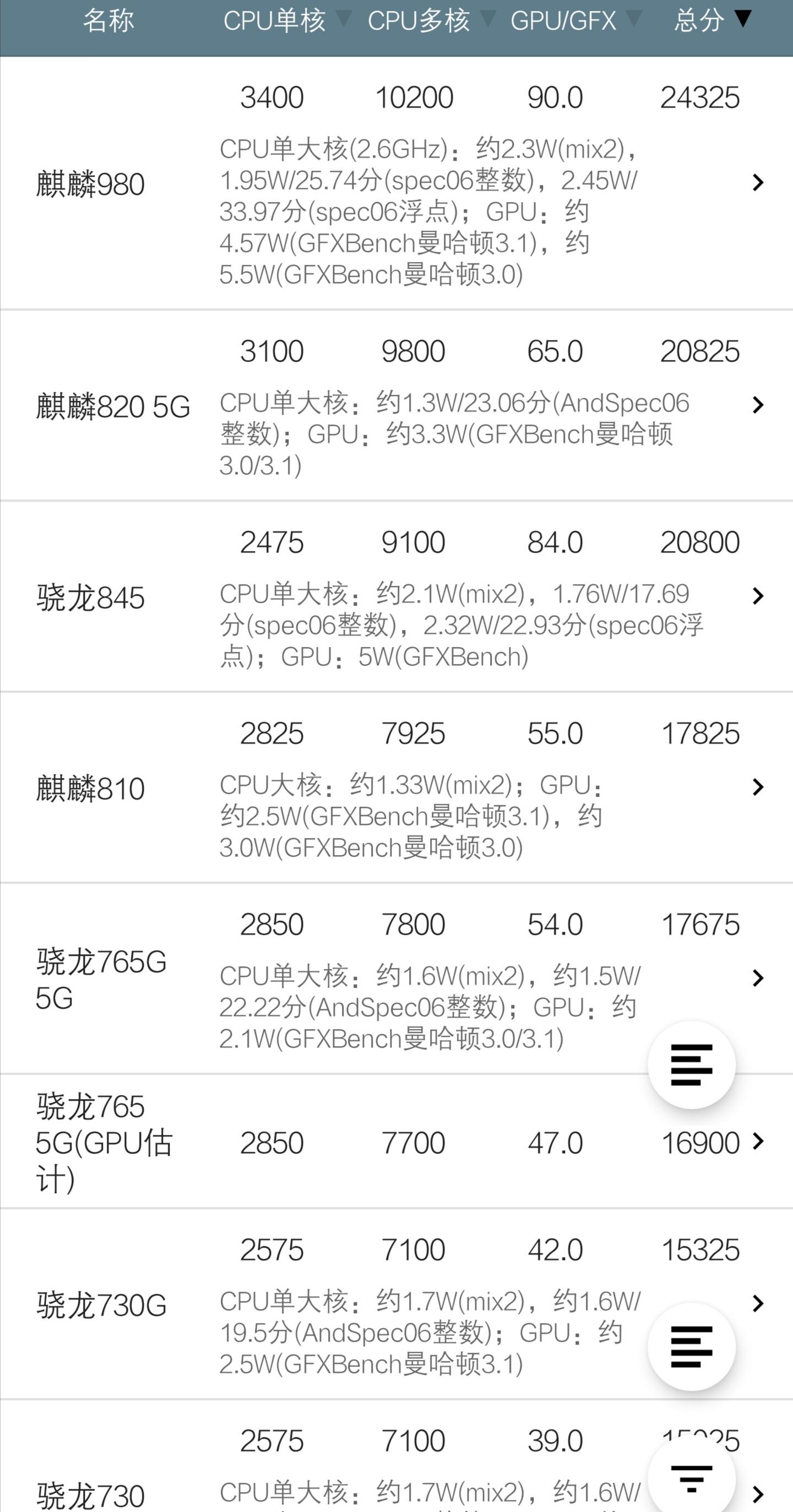View the 骁龙730G entry
The height and width of the screenshot is (1512, 793).
(x=757, y=1303)
